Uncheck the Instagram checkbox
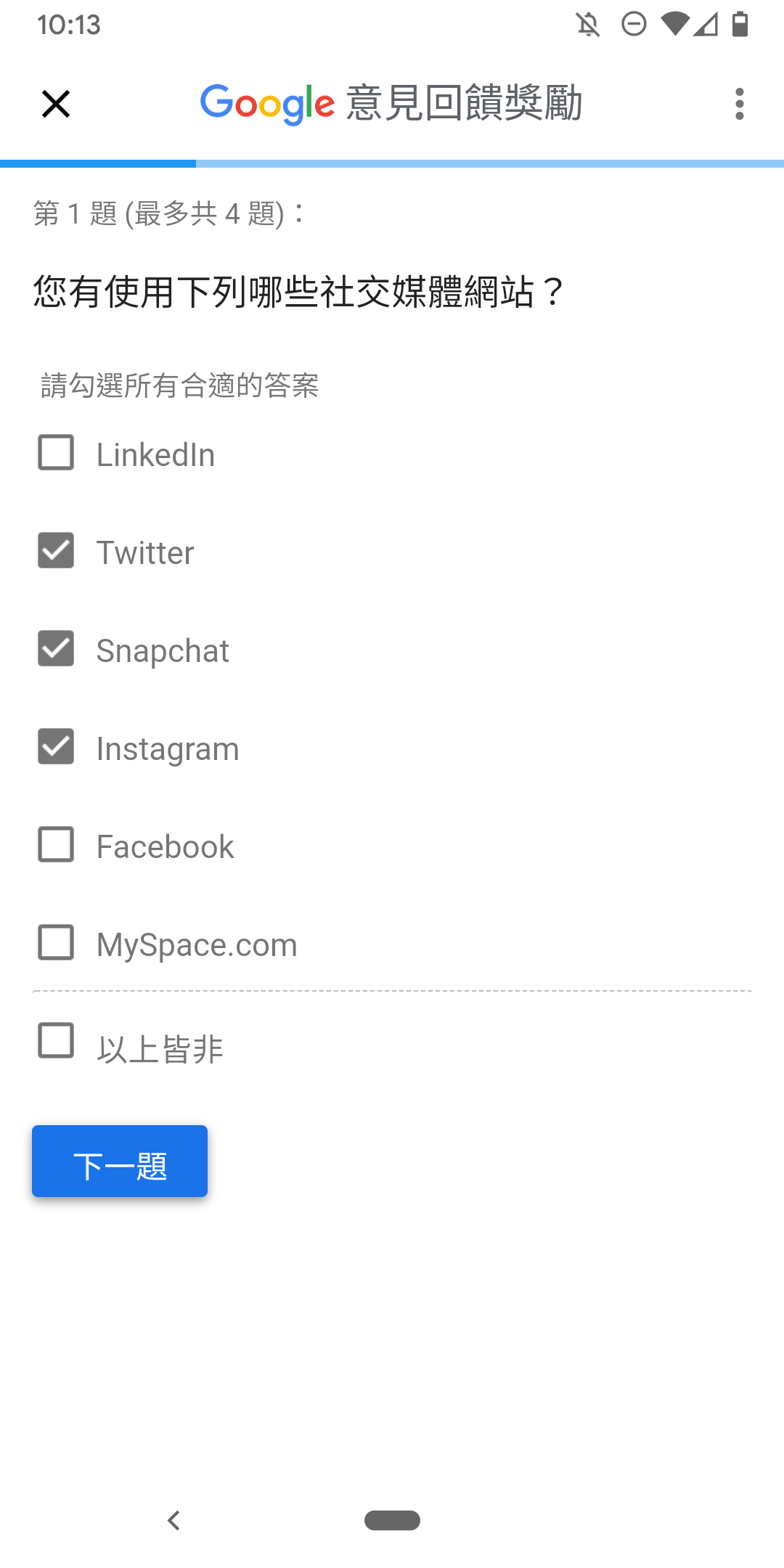 (x=55, y=748)
